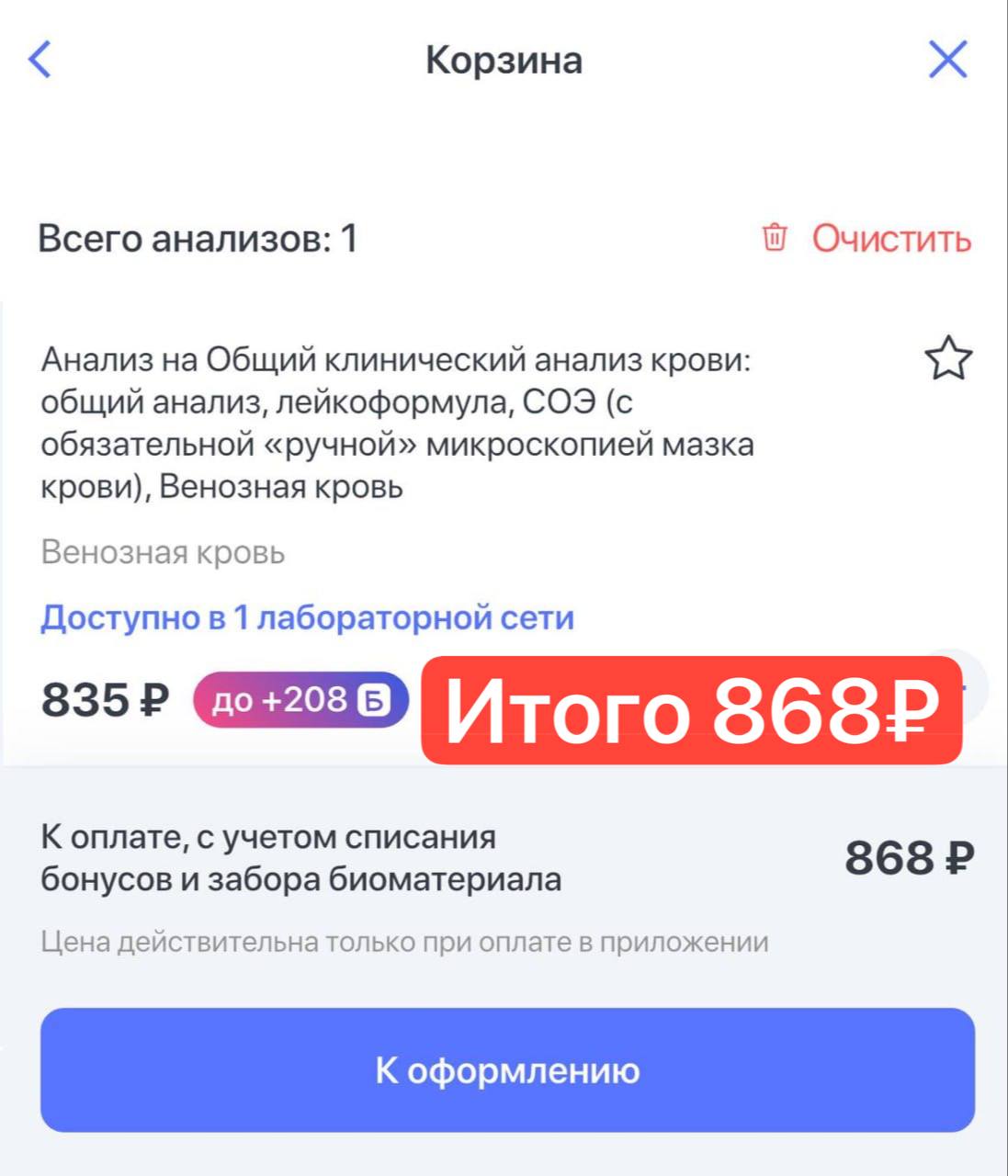1008x1176 pixels.
Task: Open the Общий клинический анализ крови item
Action: (x=397, y=423)
